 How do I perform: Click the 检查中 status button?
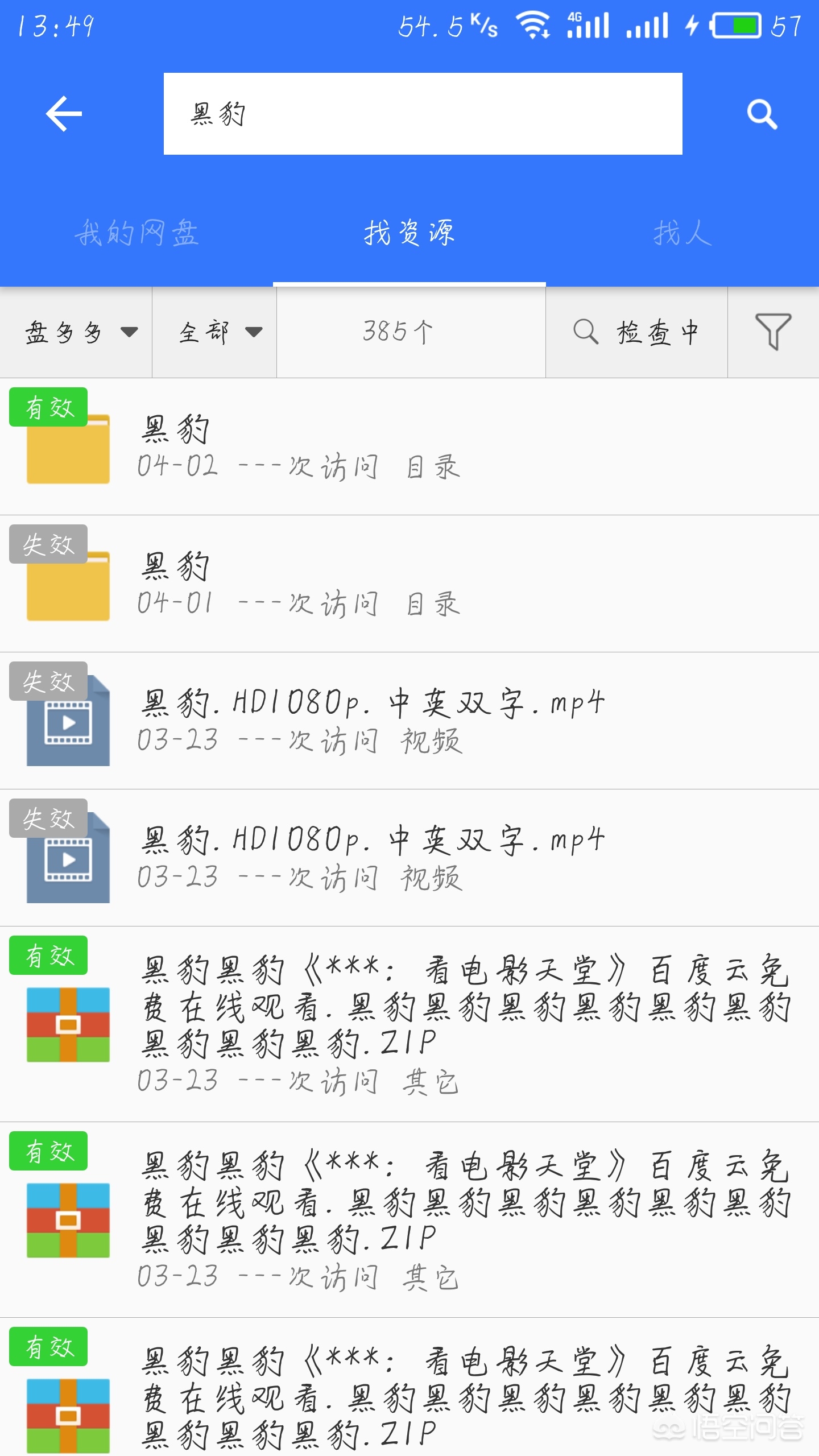click(654, 334)
